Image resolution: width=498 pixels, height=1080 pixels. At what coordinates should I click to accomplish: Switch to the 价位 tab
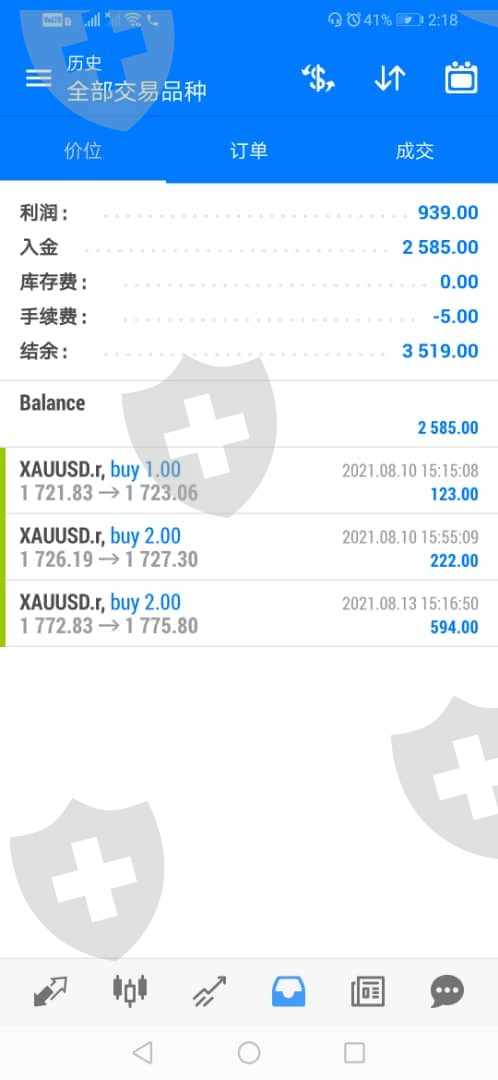point(83,151)
